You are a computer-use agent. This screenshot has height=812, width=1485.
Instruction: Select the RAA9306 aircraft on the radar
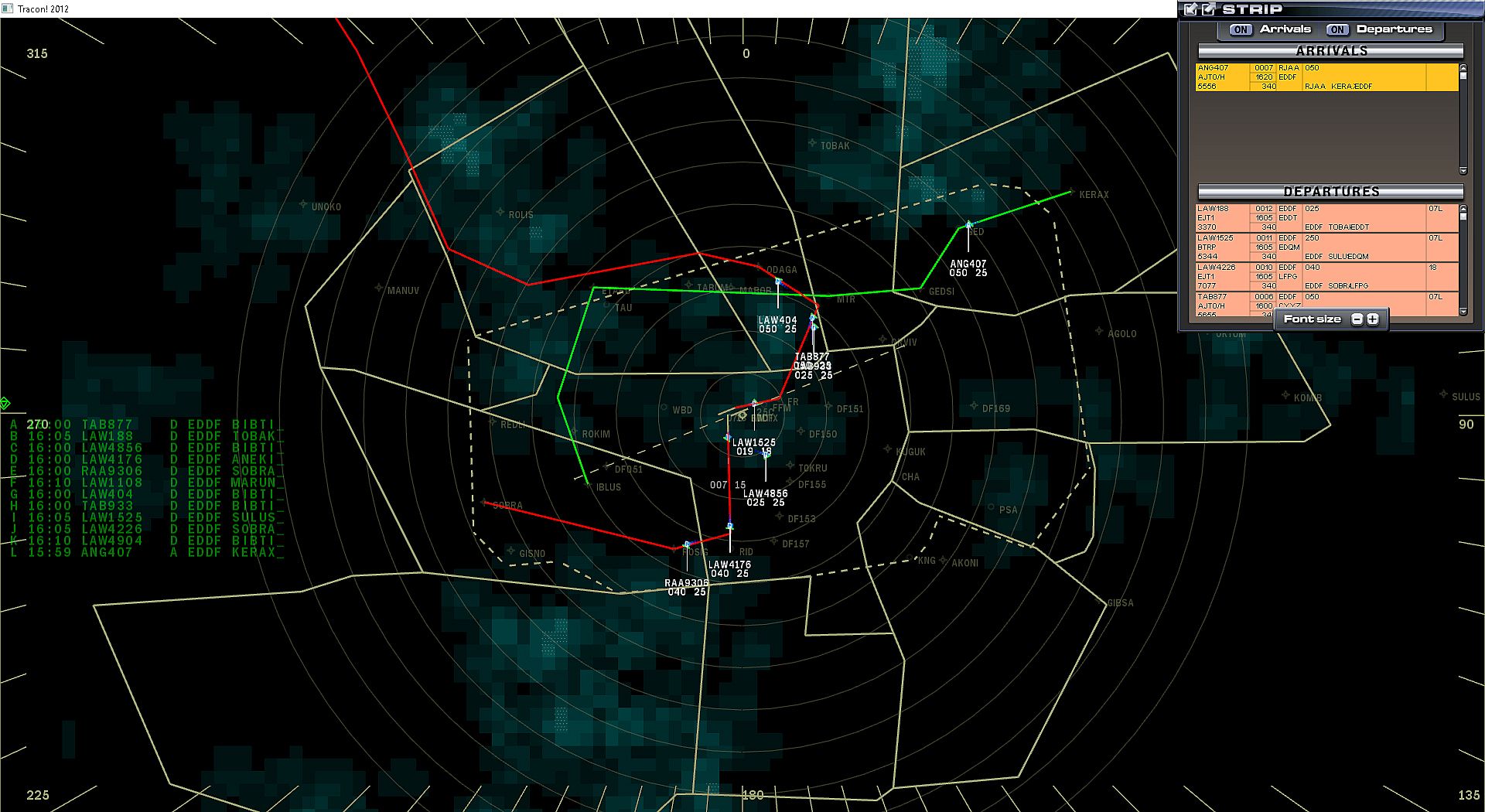[x=687, y=545]
